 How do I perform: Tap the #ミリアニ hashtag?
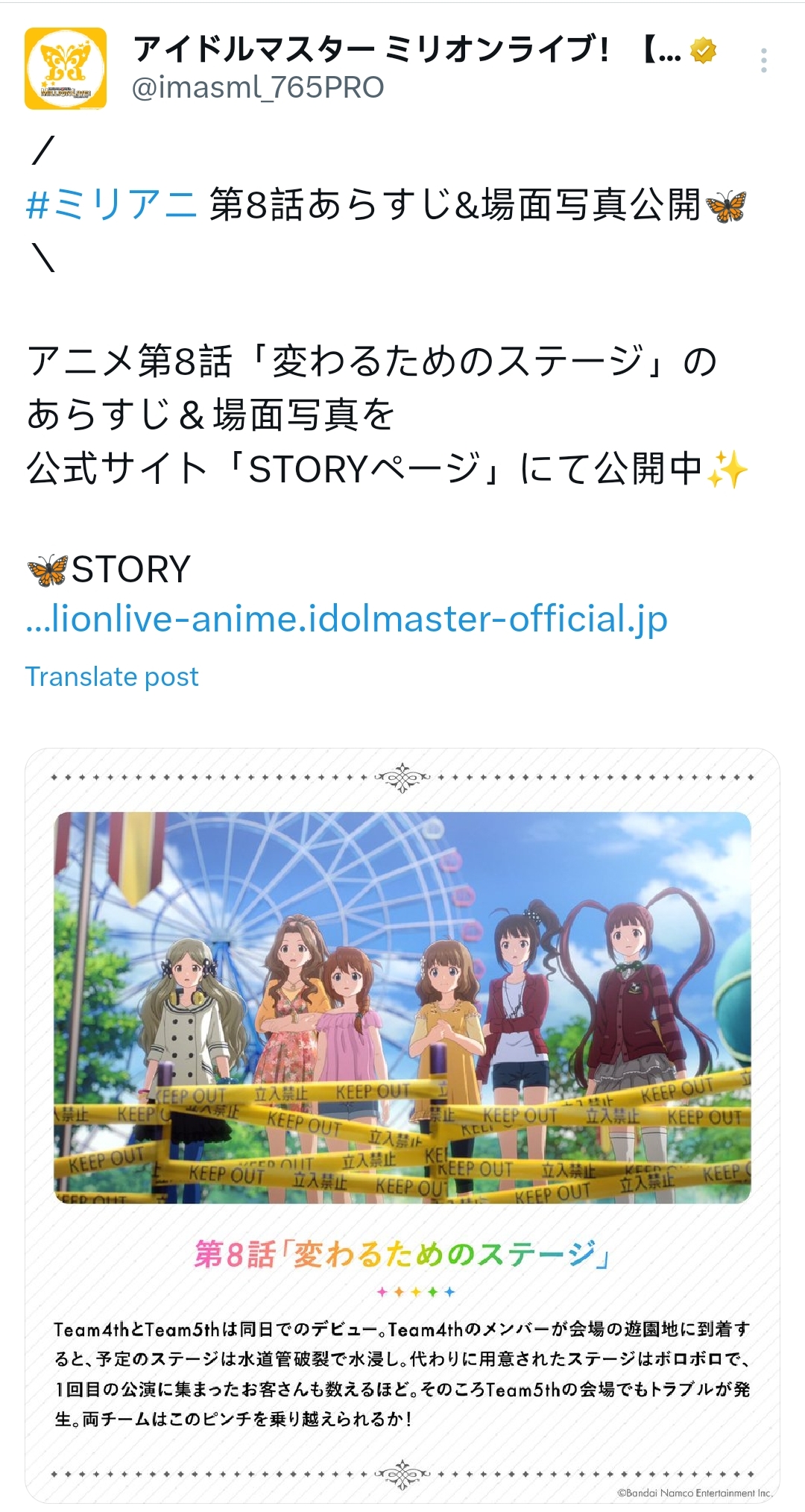[112, 205]
